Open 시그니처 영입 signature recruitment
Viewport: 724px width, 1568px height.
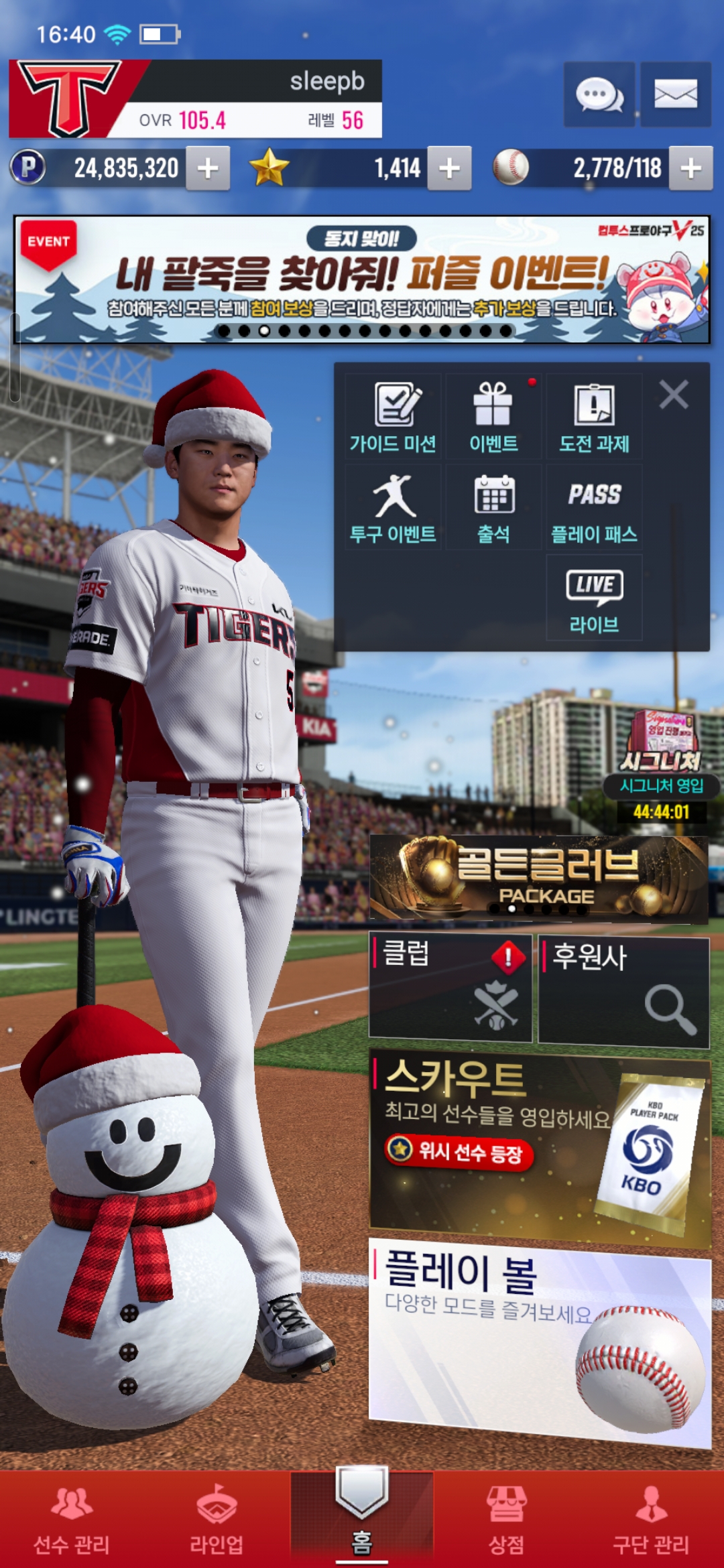[x=661, y=764]
